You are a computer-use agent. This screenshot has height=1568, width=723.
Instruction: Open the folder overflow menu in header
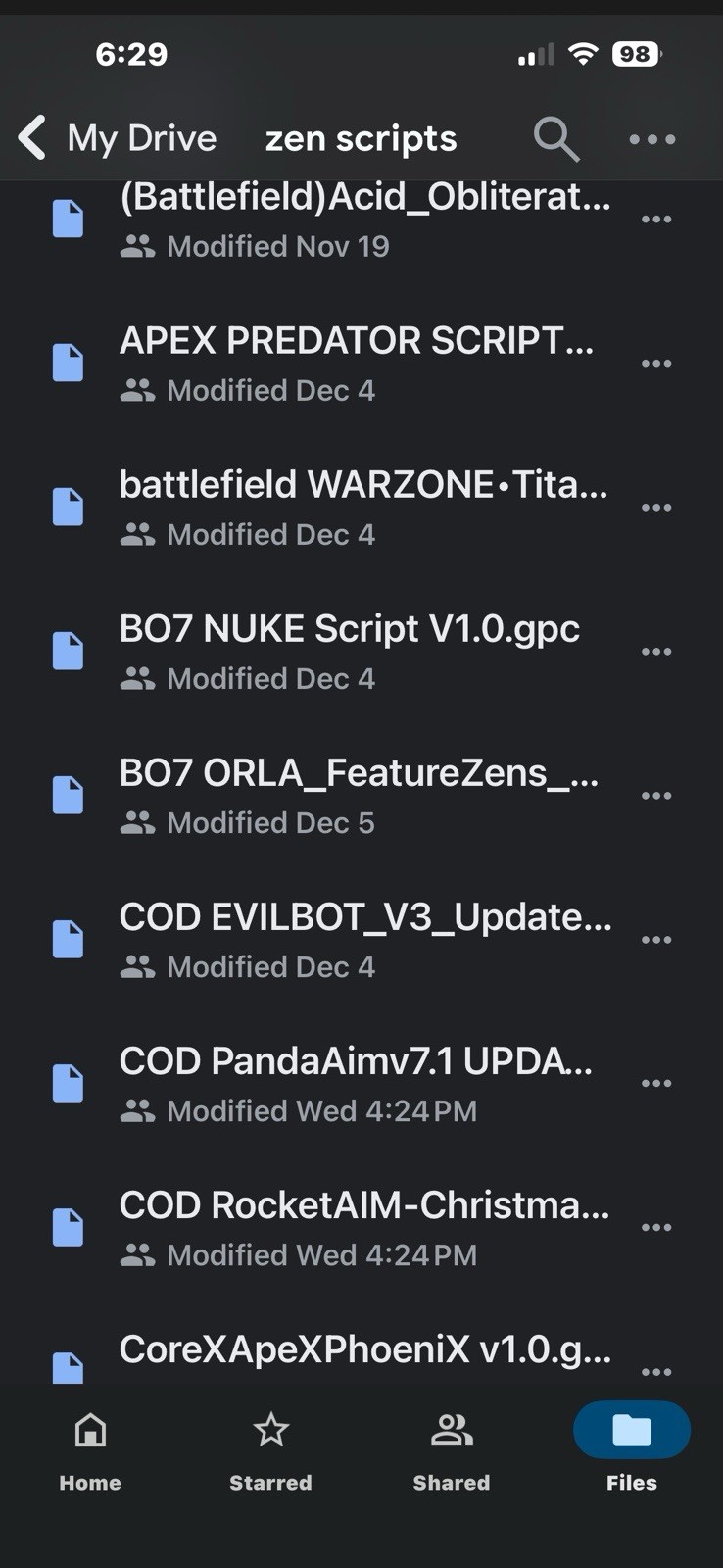point(652,139)
